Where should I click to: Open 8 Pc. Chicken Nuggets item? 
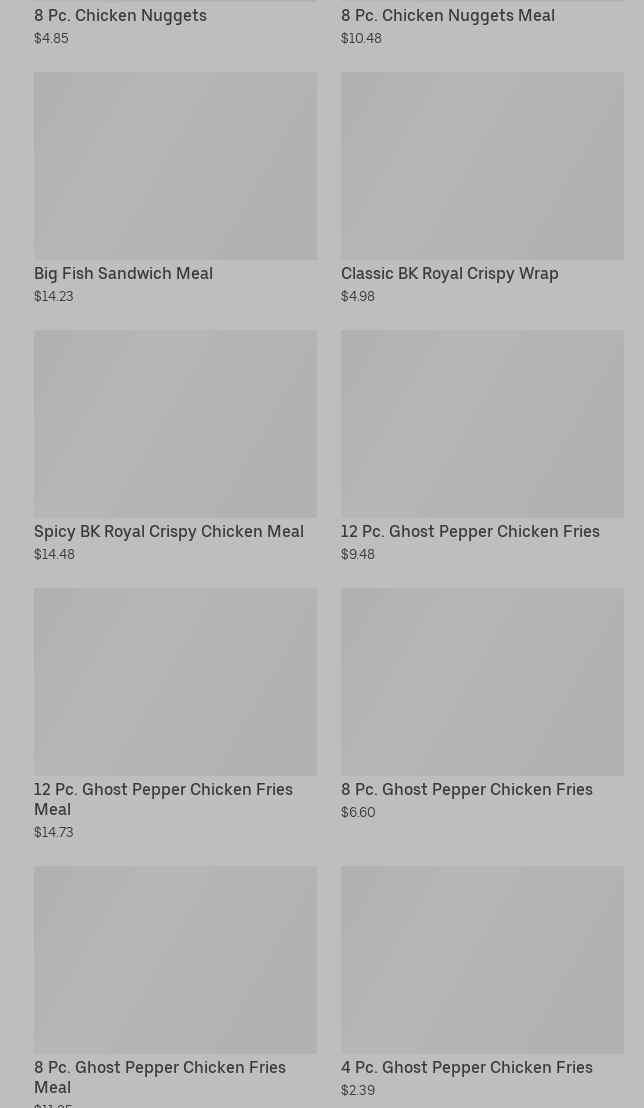pos(120,16)
